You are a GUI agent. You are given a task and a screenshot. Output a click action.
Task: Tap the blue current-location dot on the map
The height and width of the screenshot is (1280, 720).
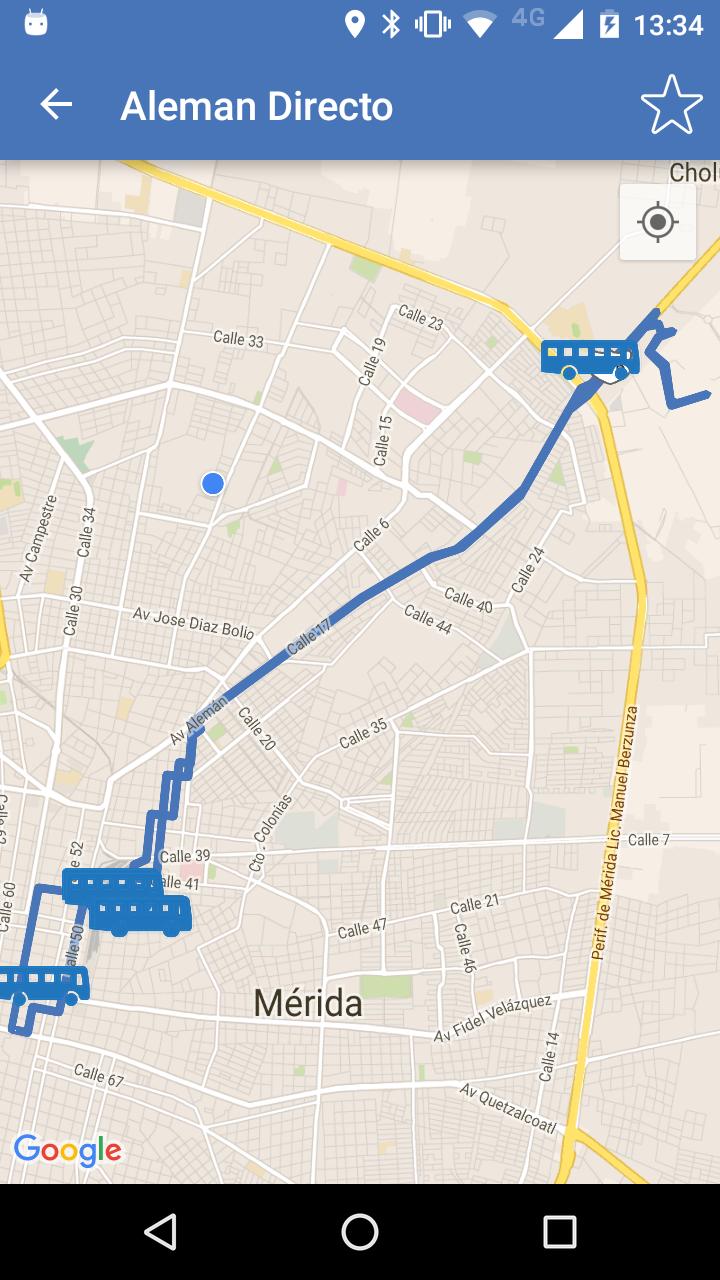tap(211, 483)
